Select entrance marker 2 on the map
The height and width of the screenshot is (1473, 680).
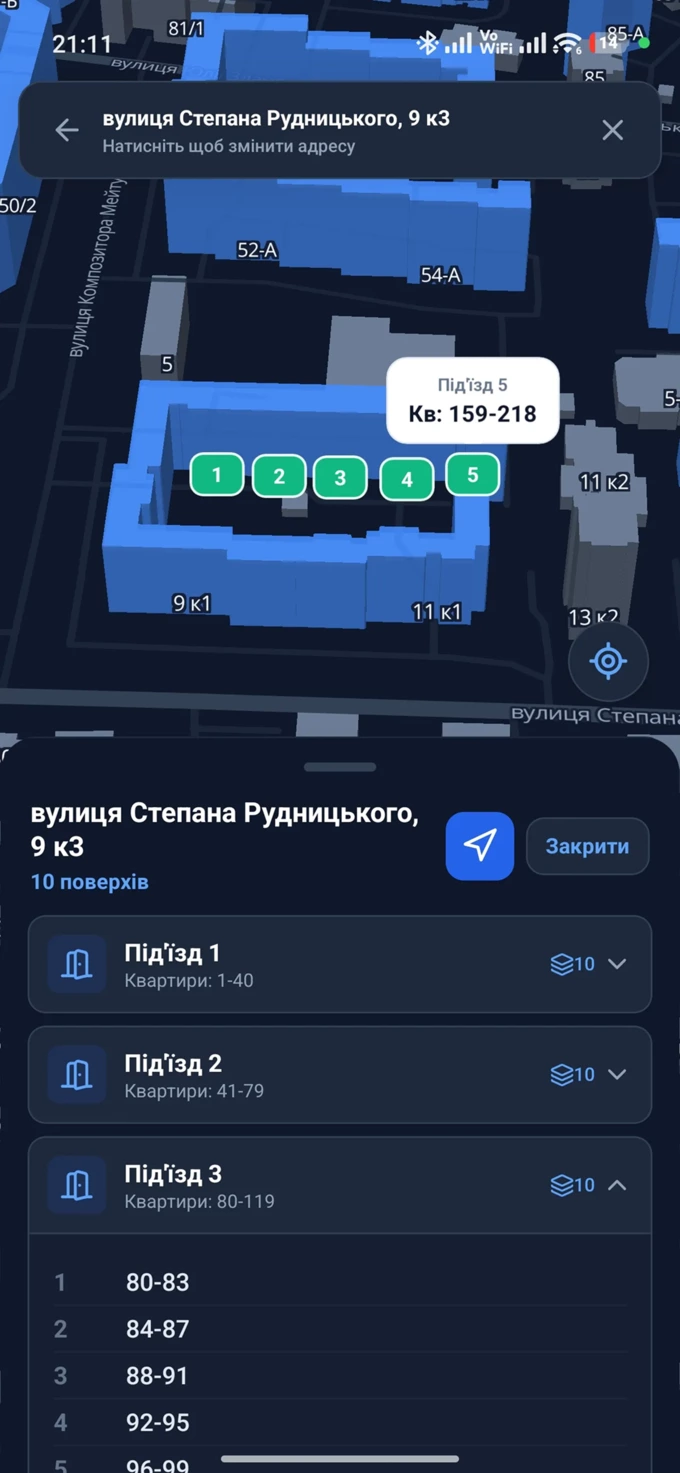pos(279,476)
